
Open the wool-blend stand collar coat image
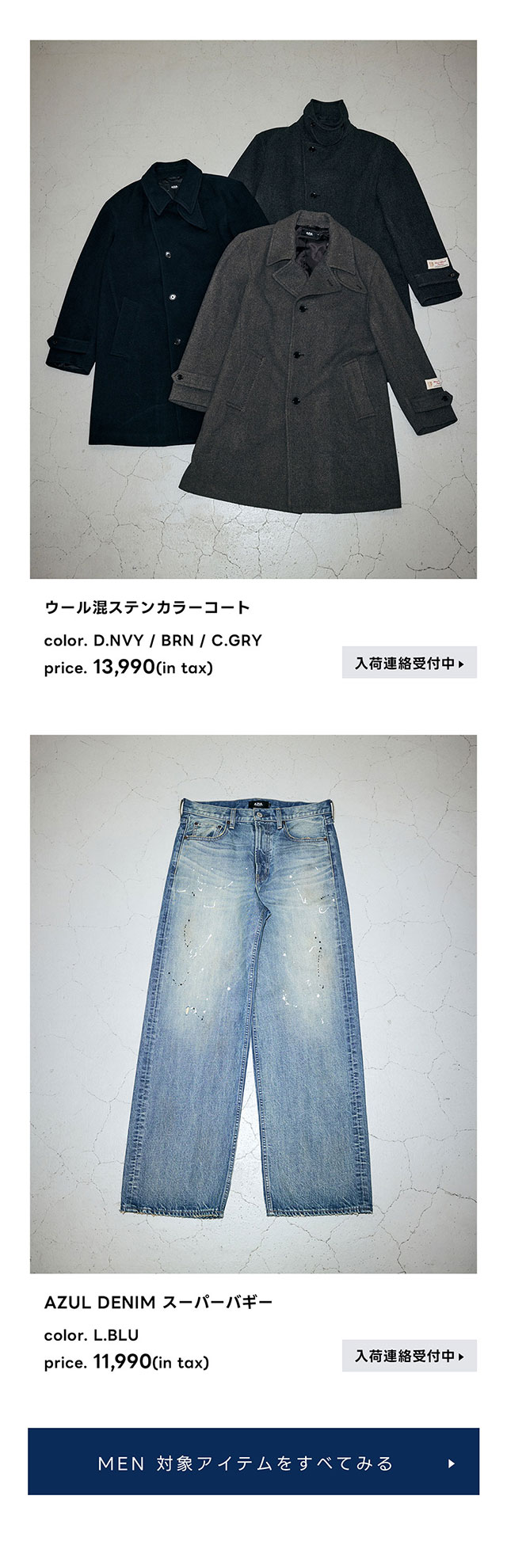pyautogui.click(x=253, y=309)
